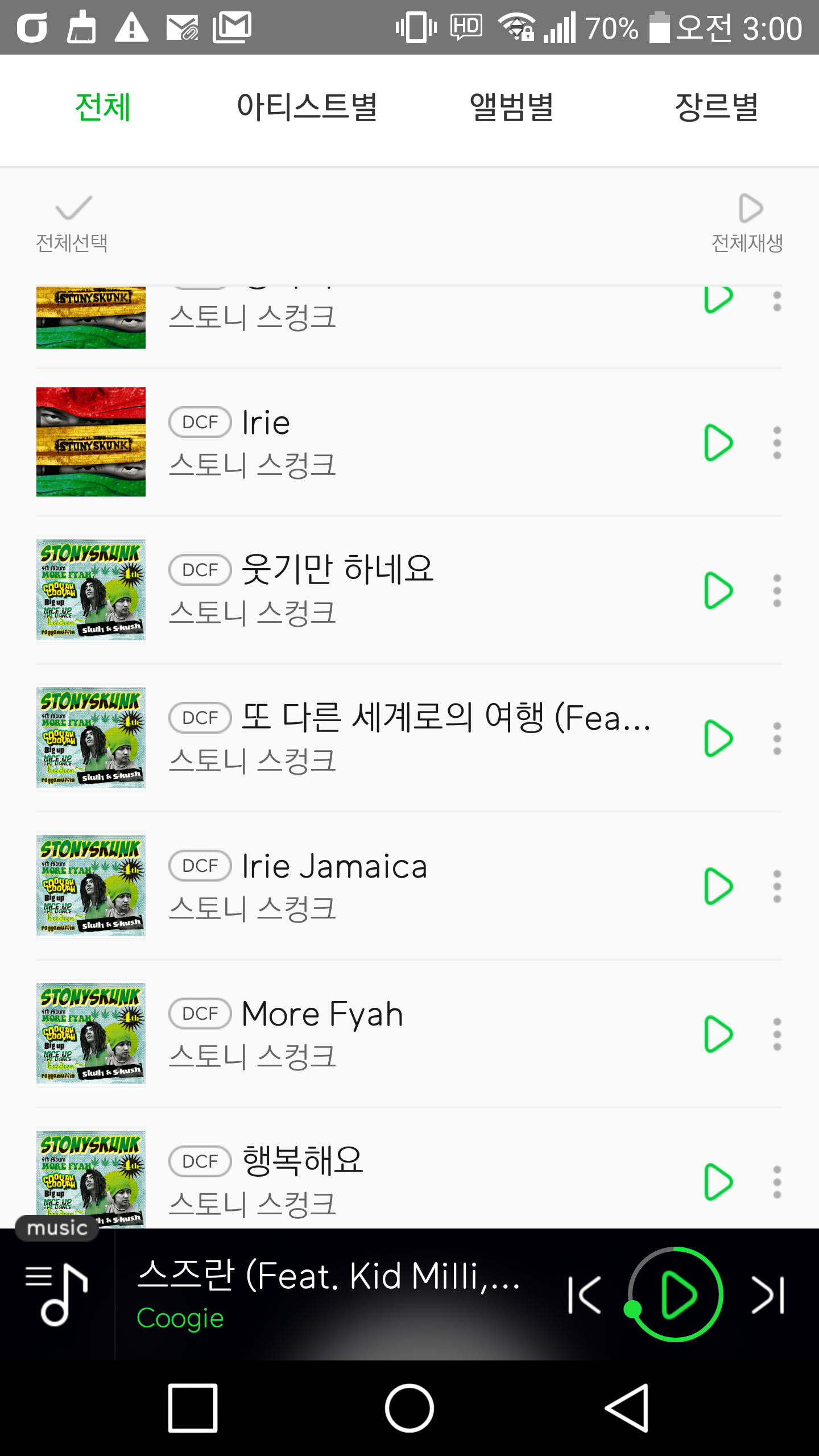Image resolution: width=819 pixels, height=1456 pixels.
Task: Skip to the next track
Action: pos(768,1295)
